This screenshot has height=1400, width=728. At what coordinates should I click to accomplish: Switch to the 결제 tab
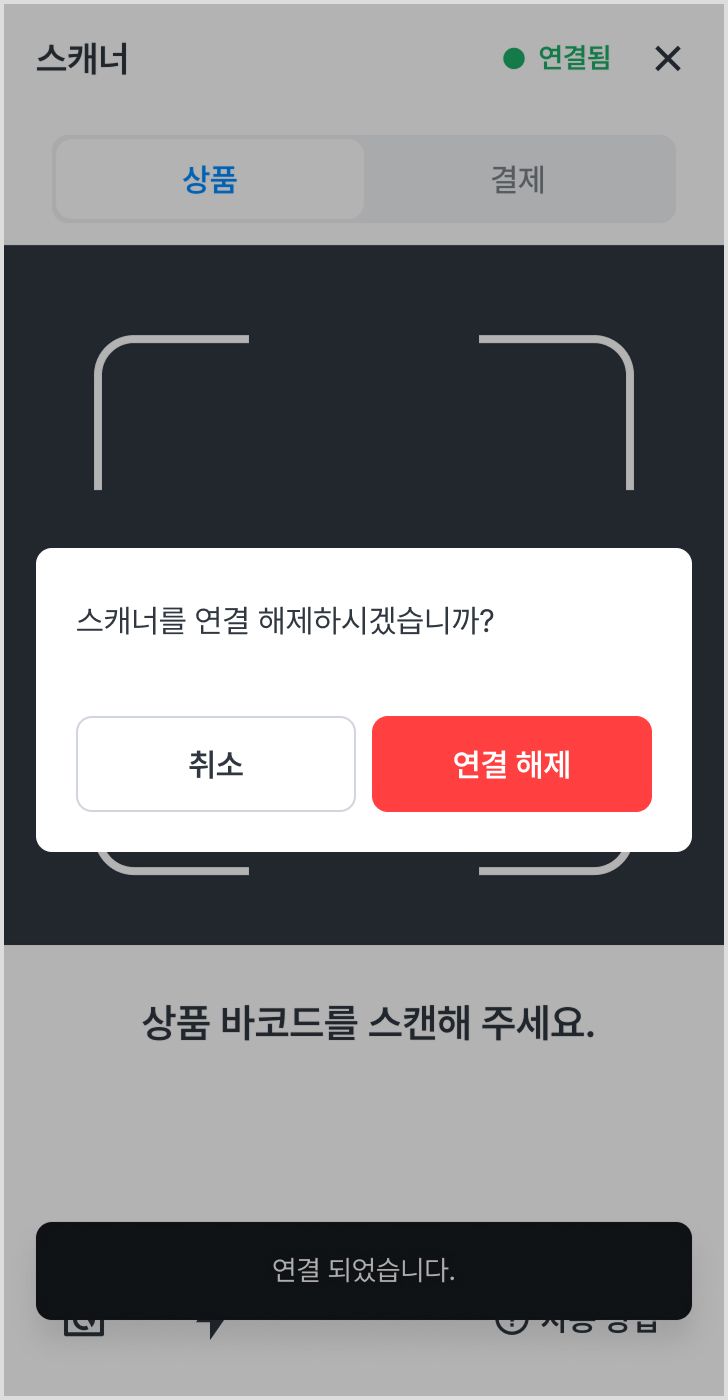pyautogui.click(x=518, y=179)
